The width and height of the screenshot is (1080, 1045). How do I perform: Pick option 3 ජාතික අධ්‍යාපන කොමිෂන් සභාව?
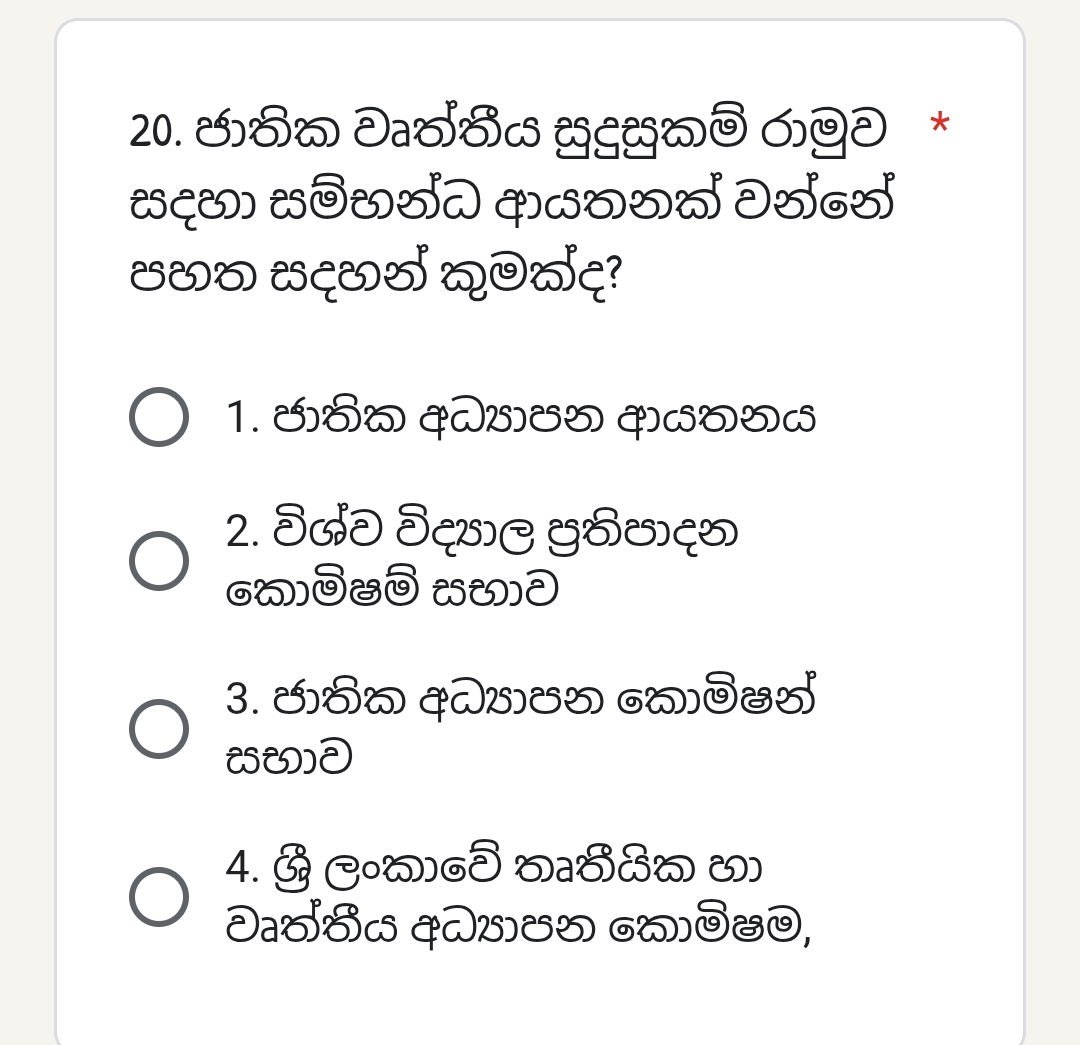pyautogui.click(x=158, y=729)
